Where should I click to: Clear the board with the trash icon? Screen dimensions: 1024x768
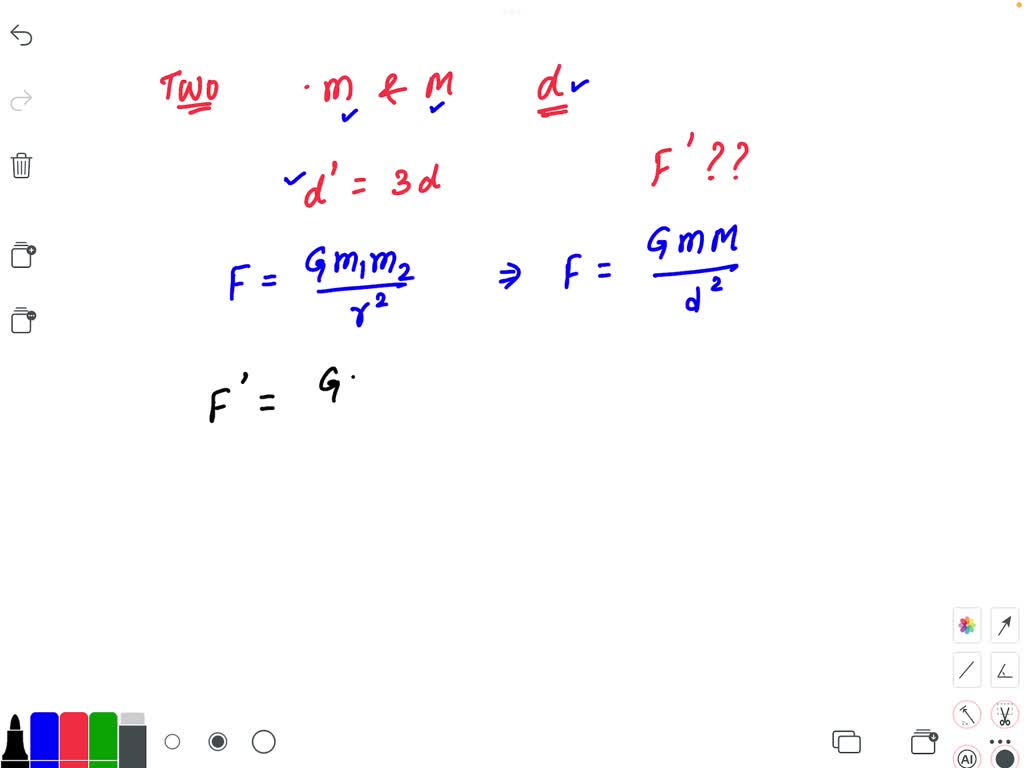click(x=21, y=165)
